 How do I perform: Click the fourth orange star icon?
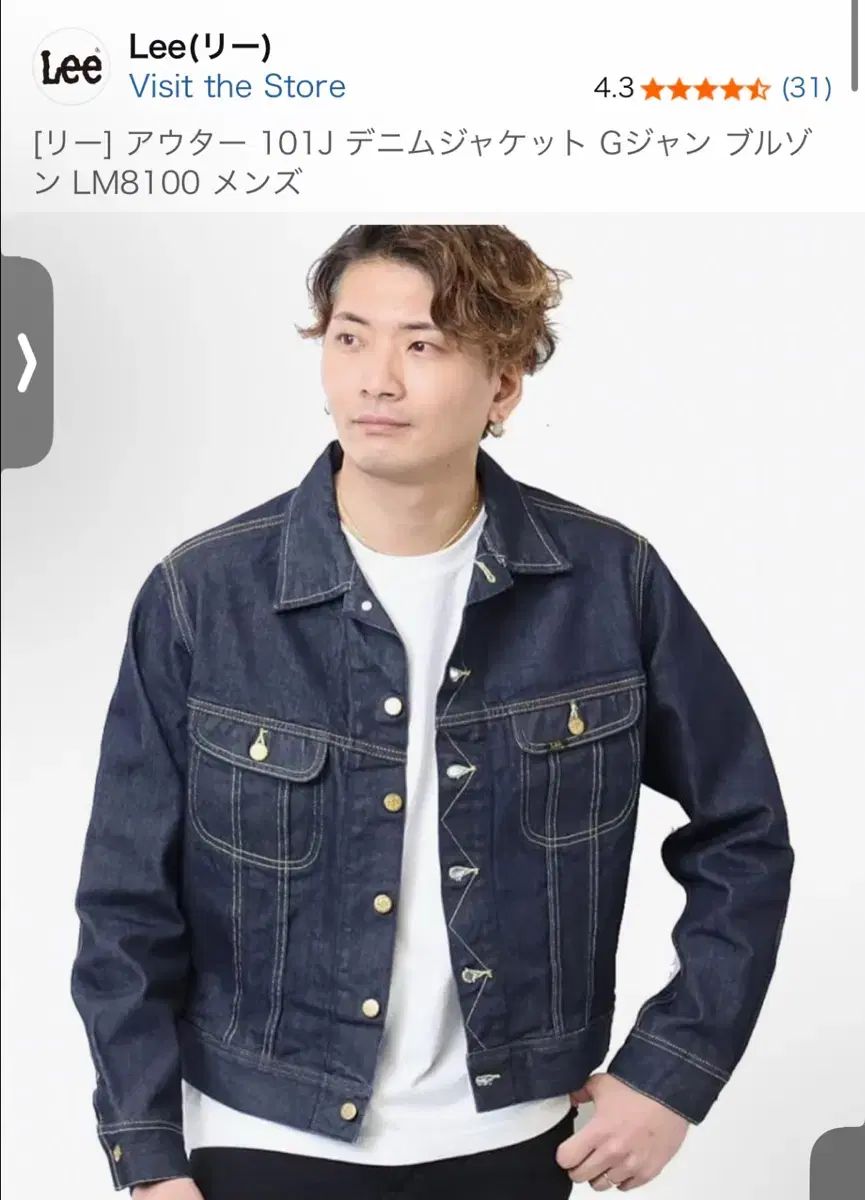732,89
